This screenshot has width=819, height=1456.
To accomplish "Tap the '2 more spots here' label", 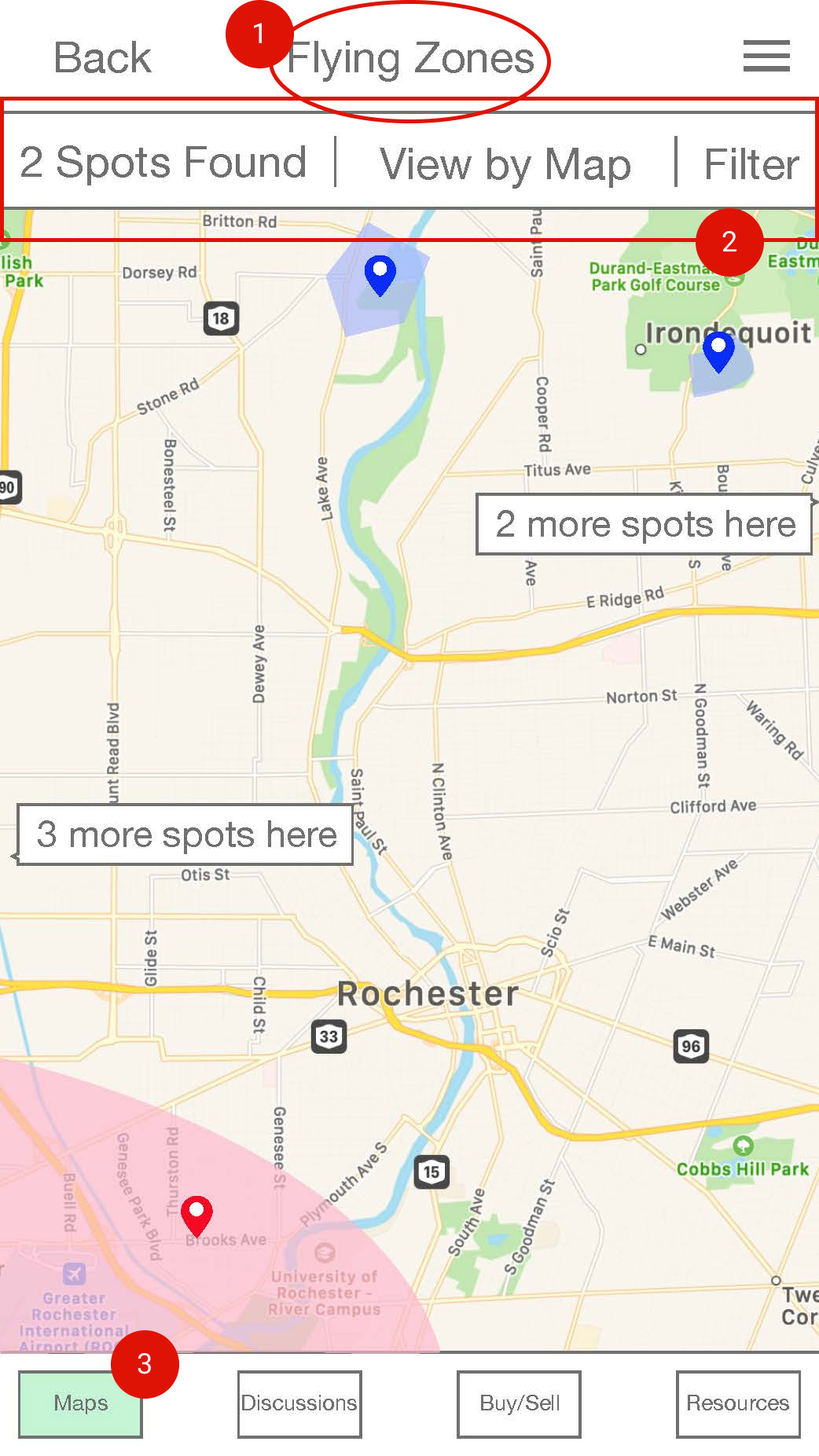I will (644, 524).
